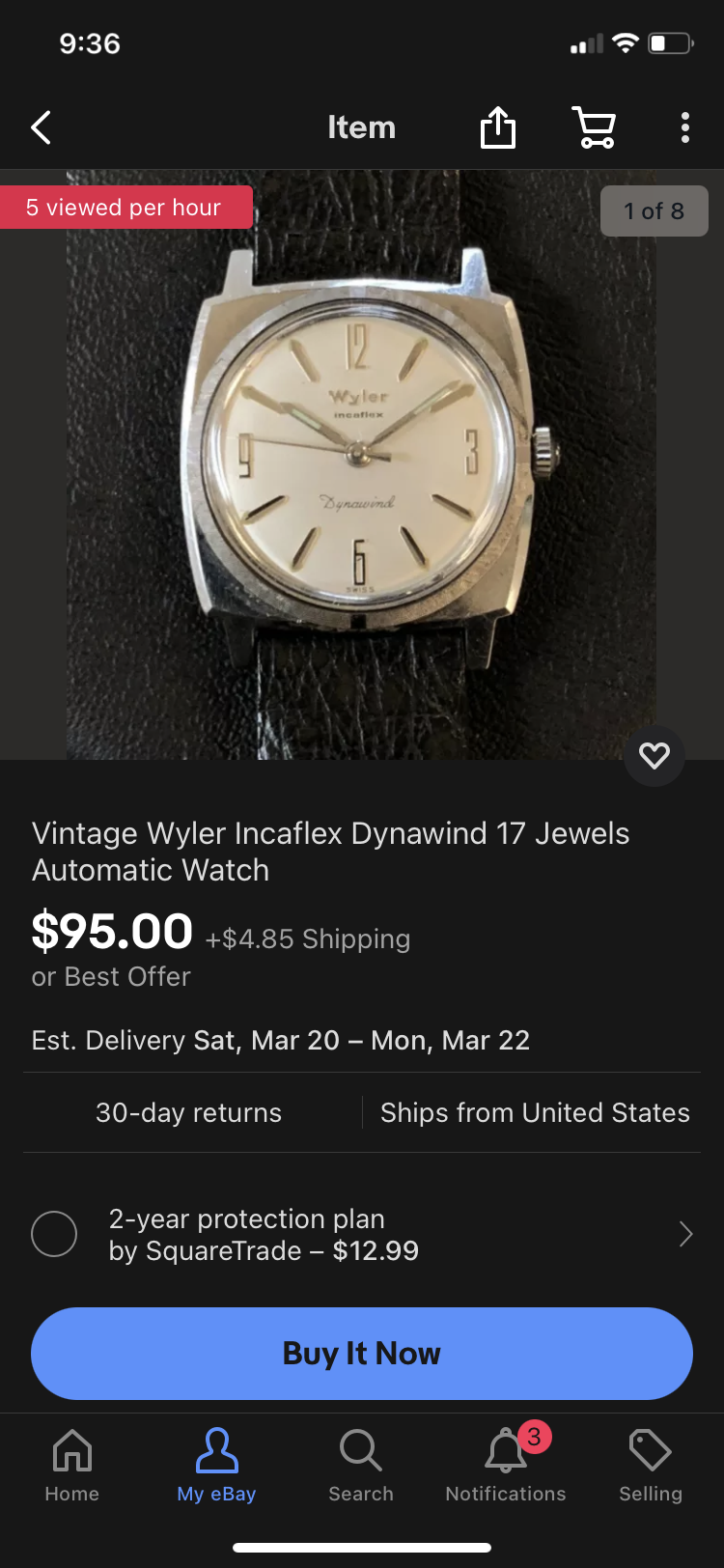
Task: Select the 2-year SquareTrade protection plan
Action: (x=54, y=1234)
